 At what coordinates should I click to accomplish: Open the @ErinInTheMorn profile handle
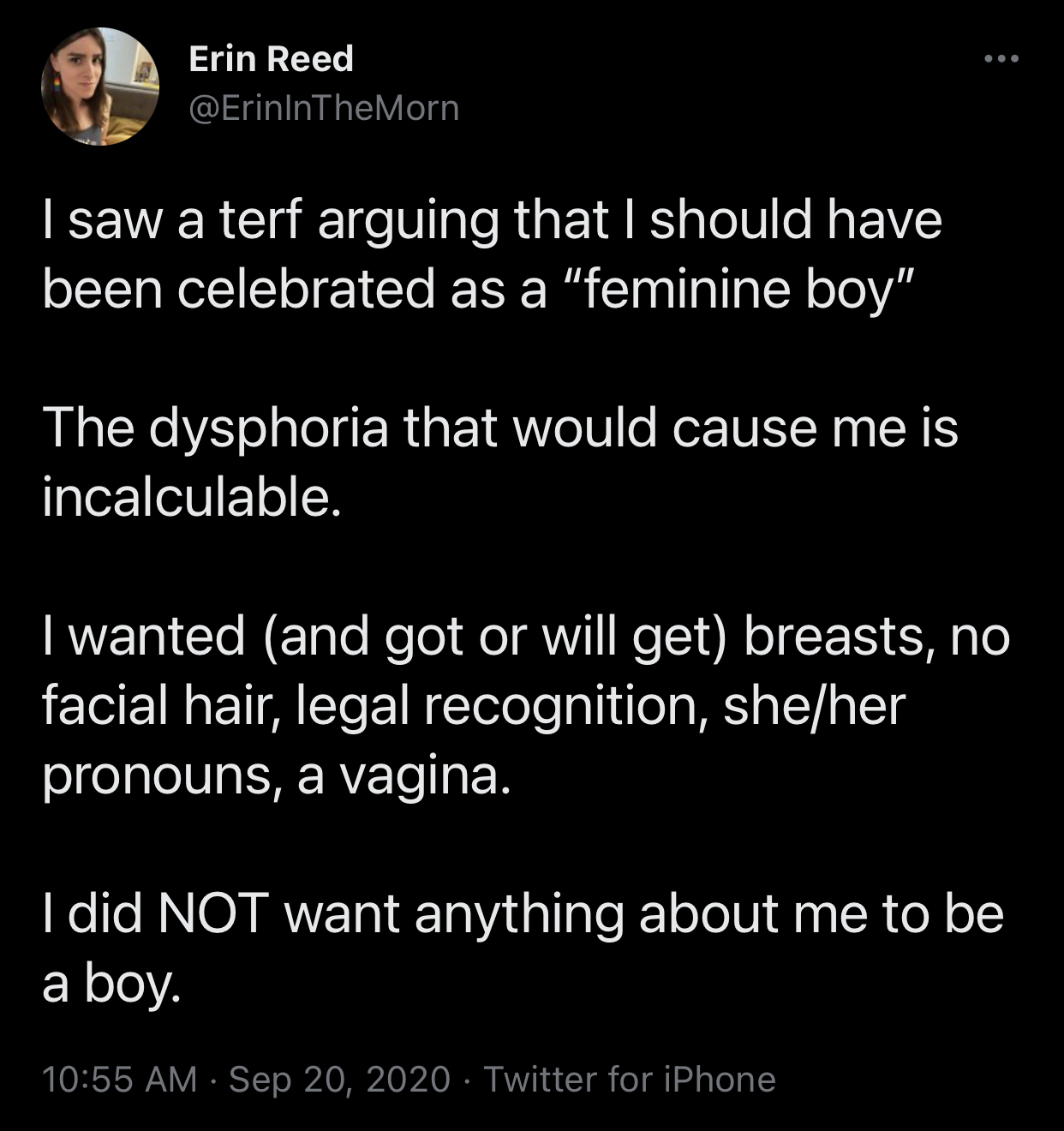[323, 109]
